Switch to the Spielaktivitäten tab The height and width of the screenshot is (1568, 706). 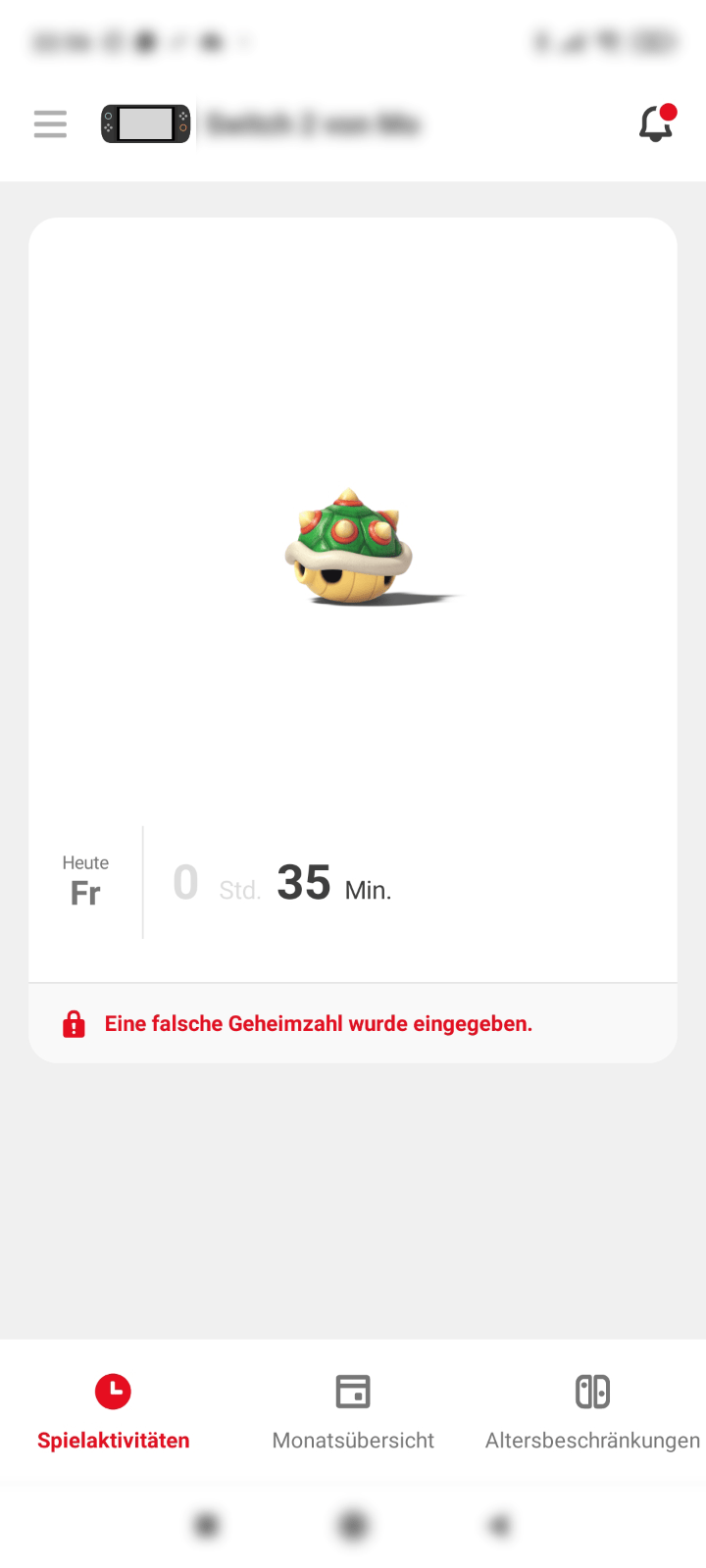pos(114,1411)
